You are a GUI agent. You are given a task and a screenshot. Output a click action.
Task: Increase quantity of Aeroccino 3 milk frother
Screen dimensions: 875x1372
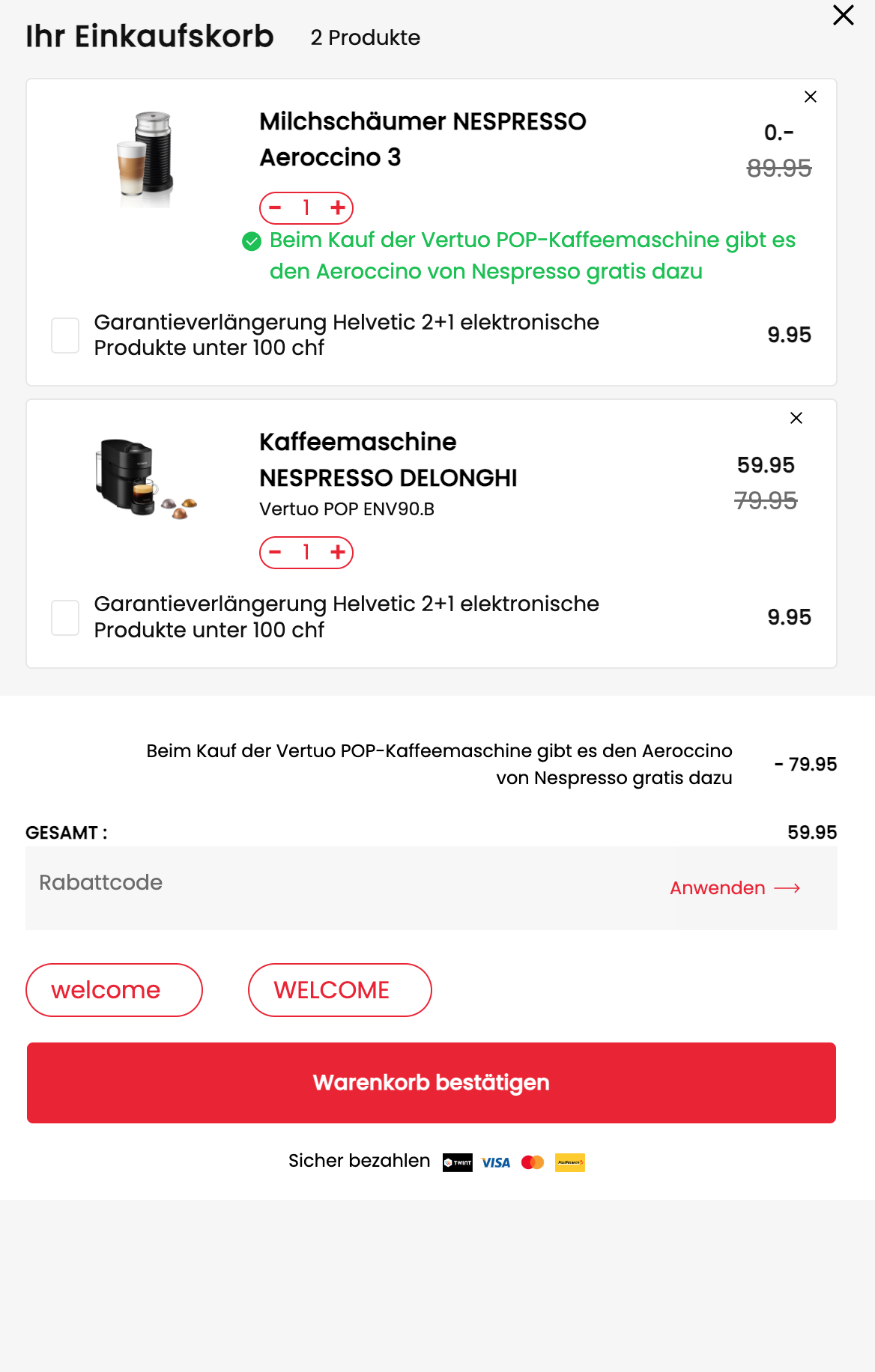pyautogui.click(x=338, y=207)
